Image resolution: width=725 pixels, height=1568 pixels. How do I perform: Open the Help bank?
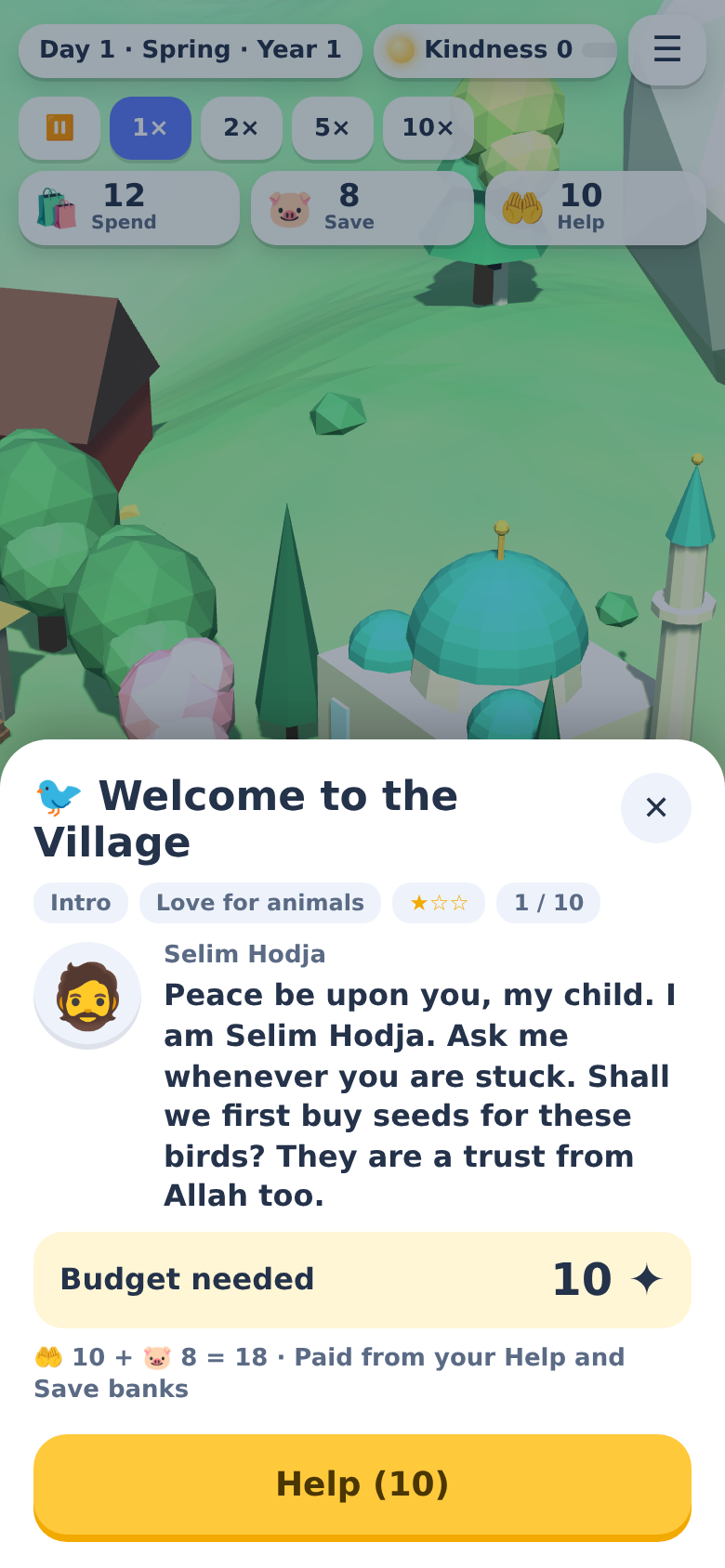[x=596, y=208]
